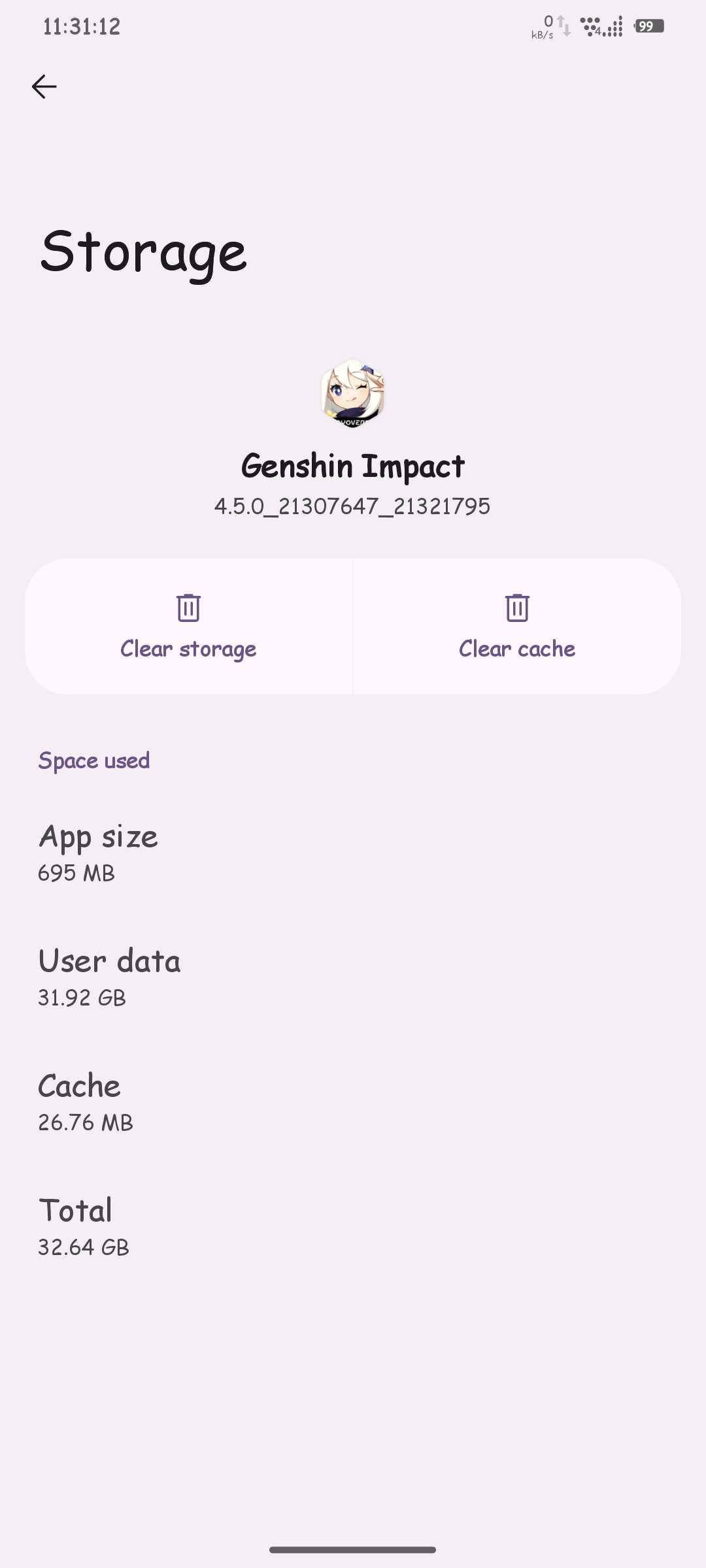
Task: Tap the Clear cache trash icon
Action: point(517,608)
